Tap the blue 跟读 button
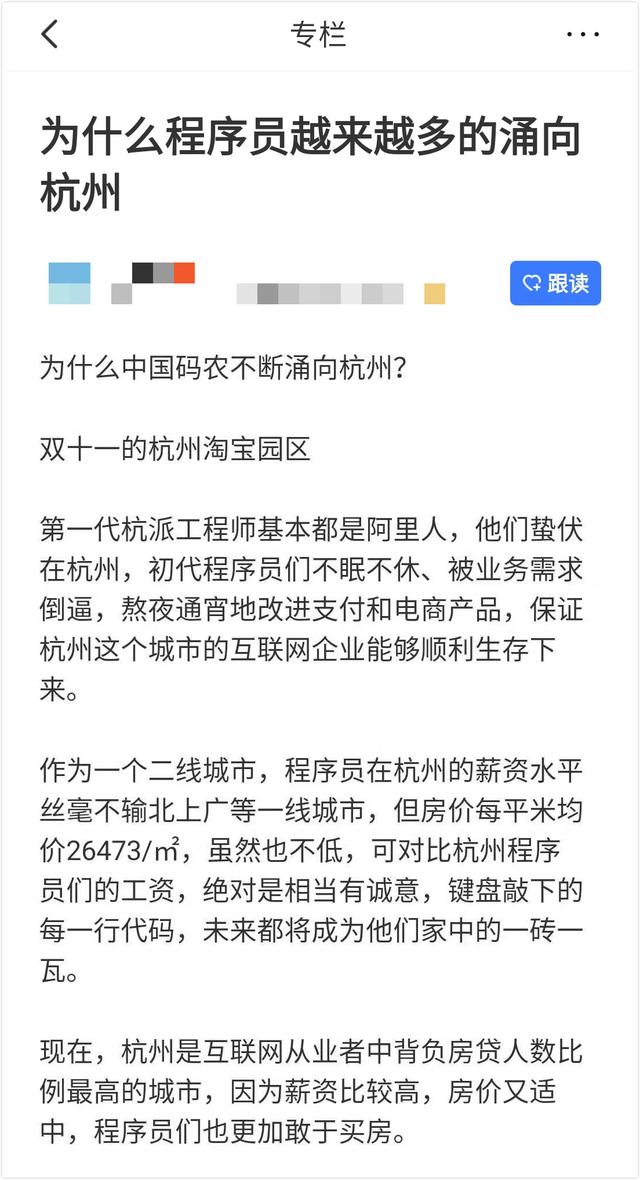Image resolution: width=640 pixels, height=1180 pixels. coord(555,283)
